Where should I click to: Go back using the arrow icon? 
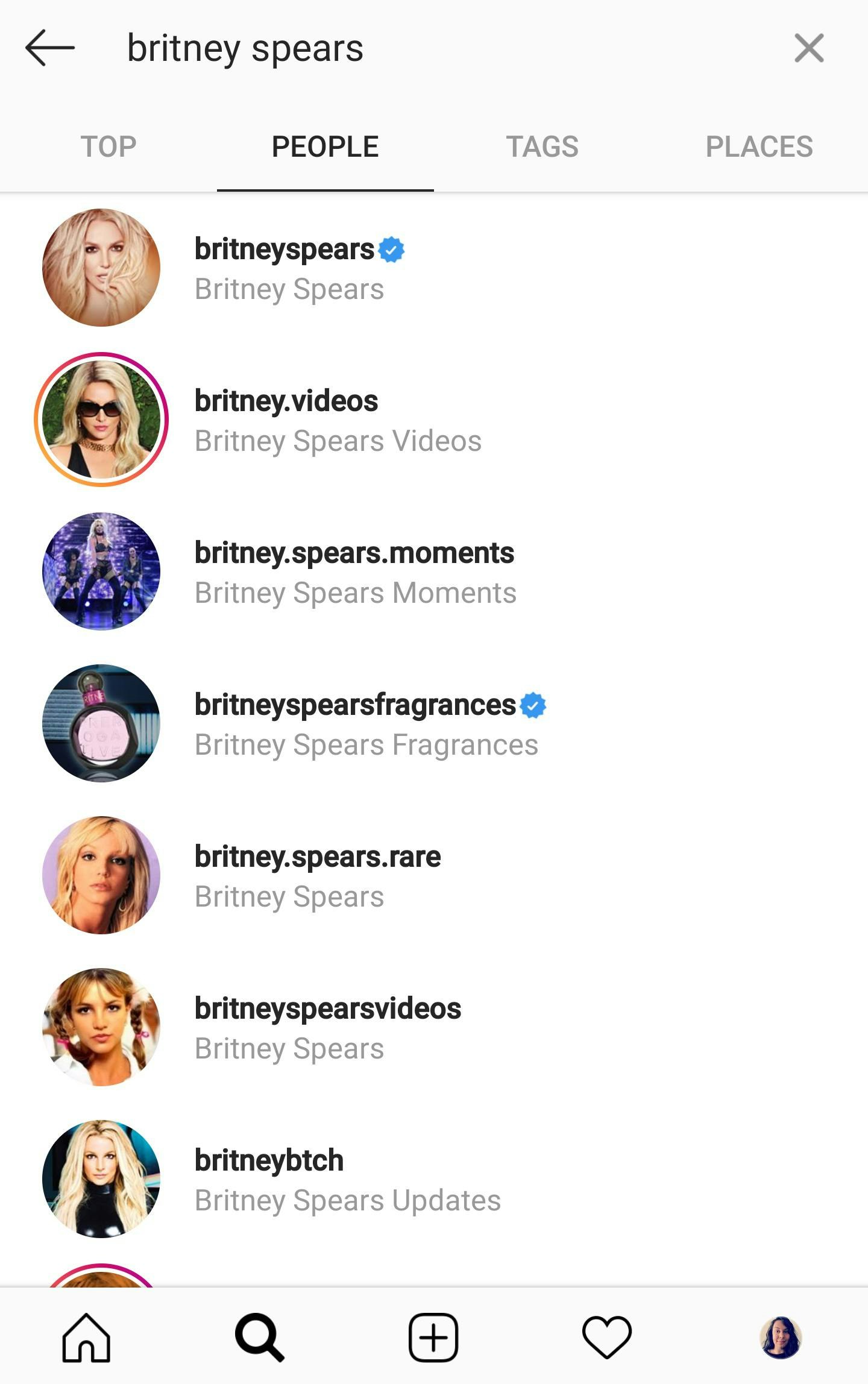point(50,48)
